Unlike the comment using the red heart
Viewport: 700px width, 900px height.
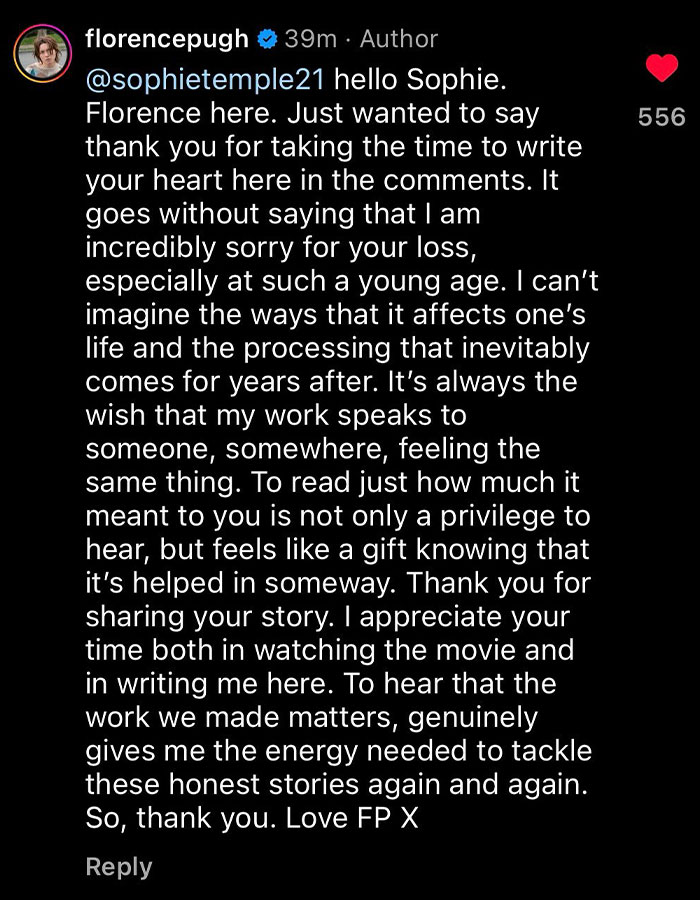pyautogui.click(x=661, y=69)
